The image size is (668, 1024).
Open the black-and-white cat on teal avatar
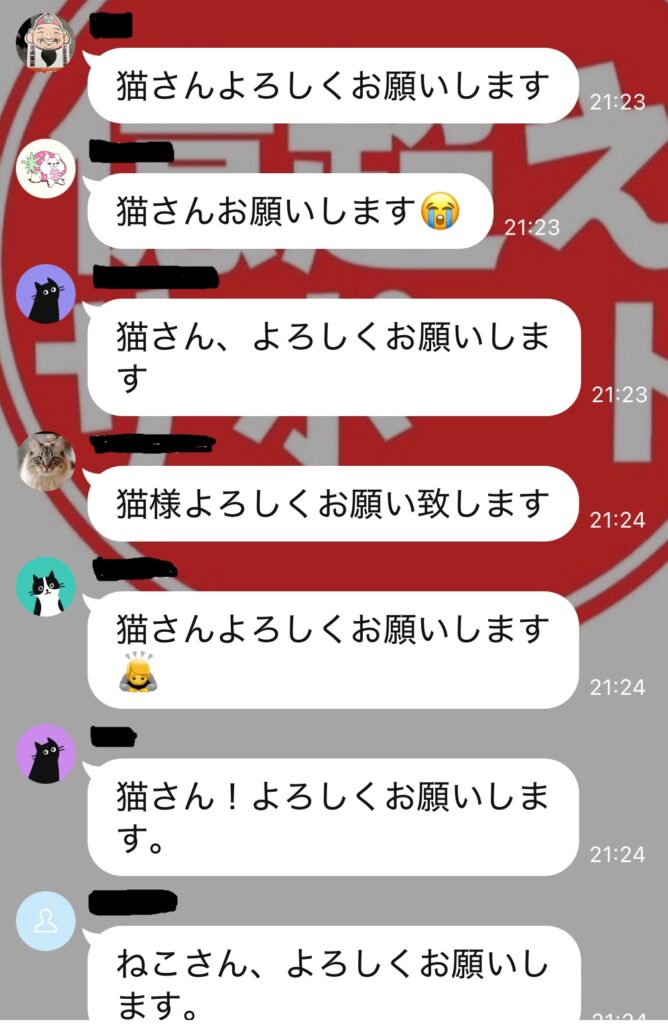pos(46,587)
